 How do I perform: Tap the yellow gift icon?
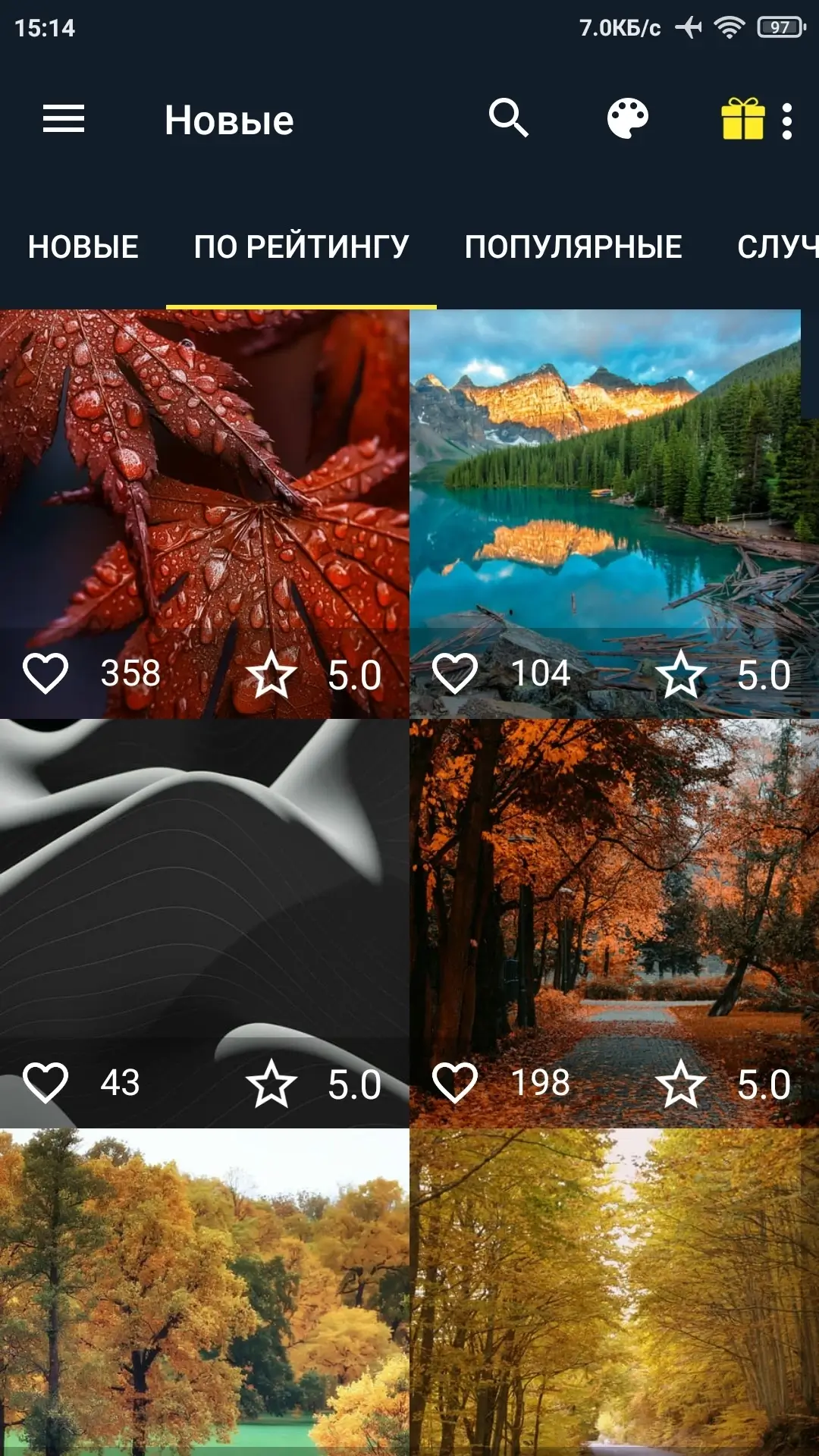tap(742, 119)
